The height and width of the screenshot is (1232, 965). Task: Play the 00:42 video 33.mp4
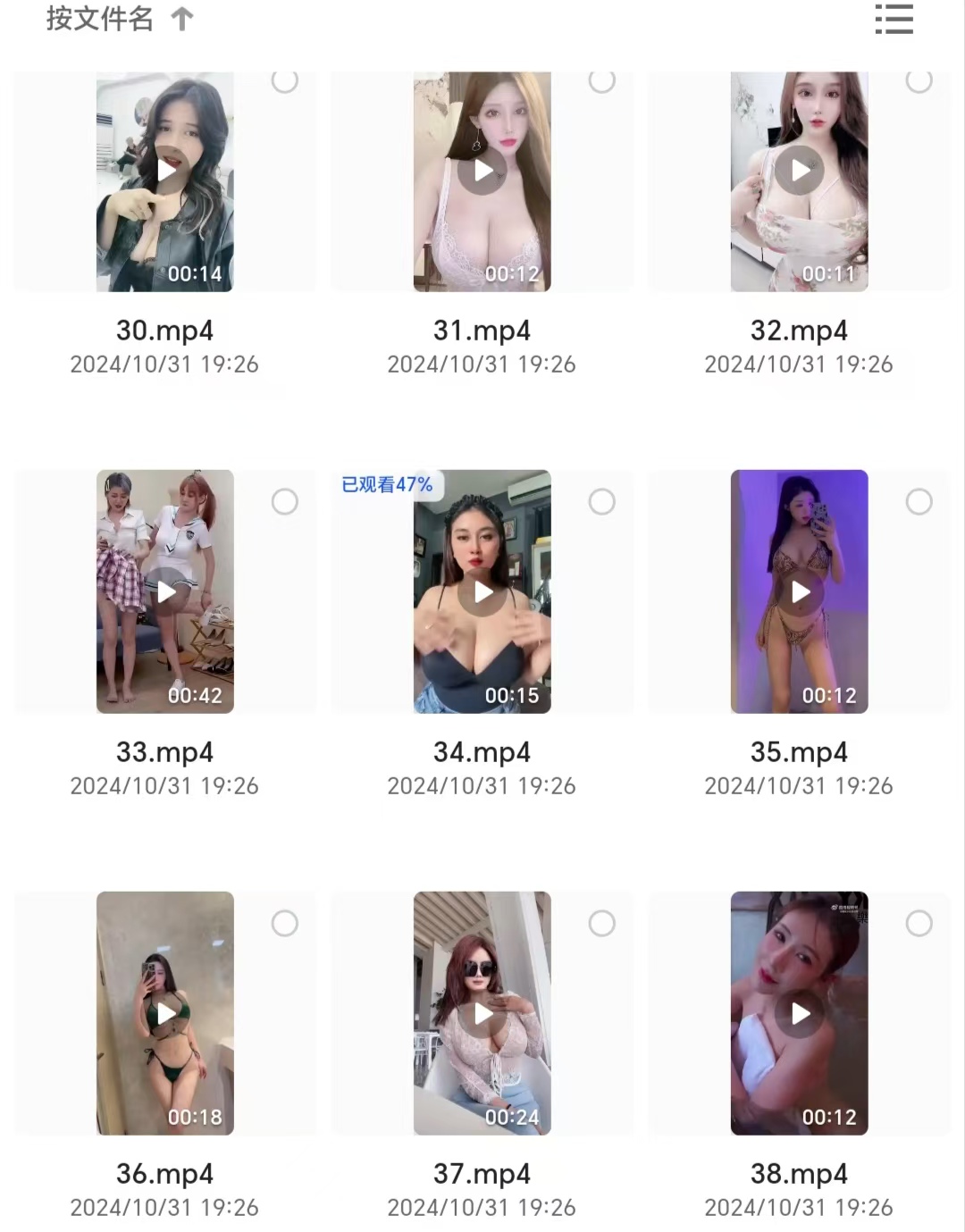click(165, 591)
